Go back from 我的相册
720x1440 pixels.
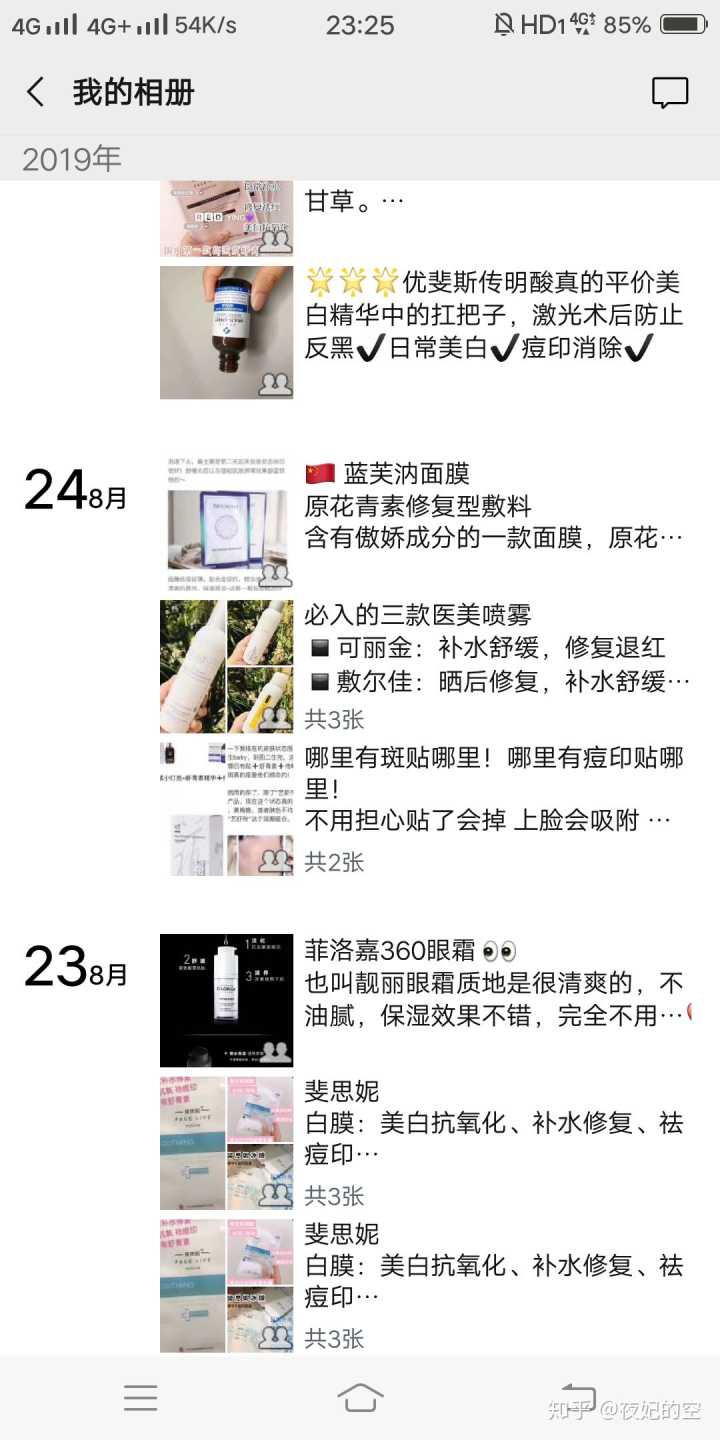[x=36, y=93]
